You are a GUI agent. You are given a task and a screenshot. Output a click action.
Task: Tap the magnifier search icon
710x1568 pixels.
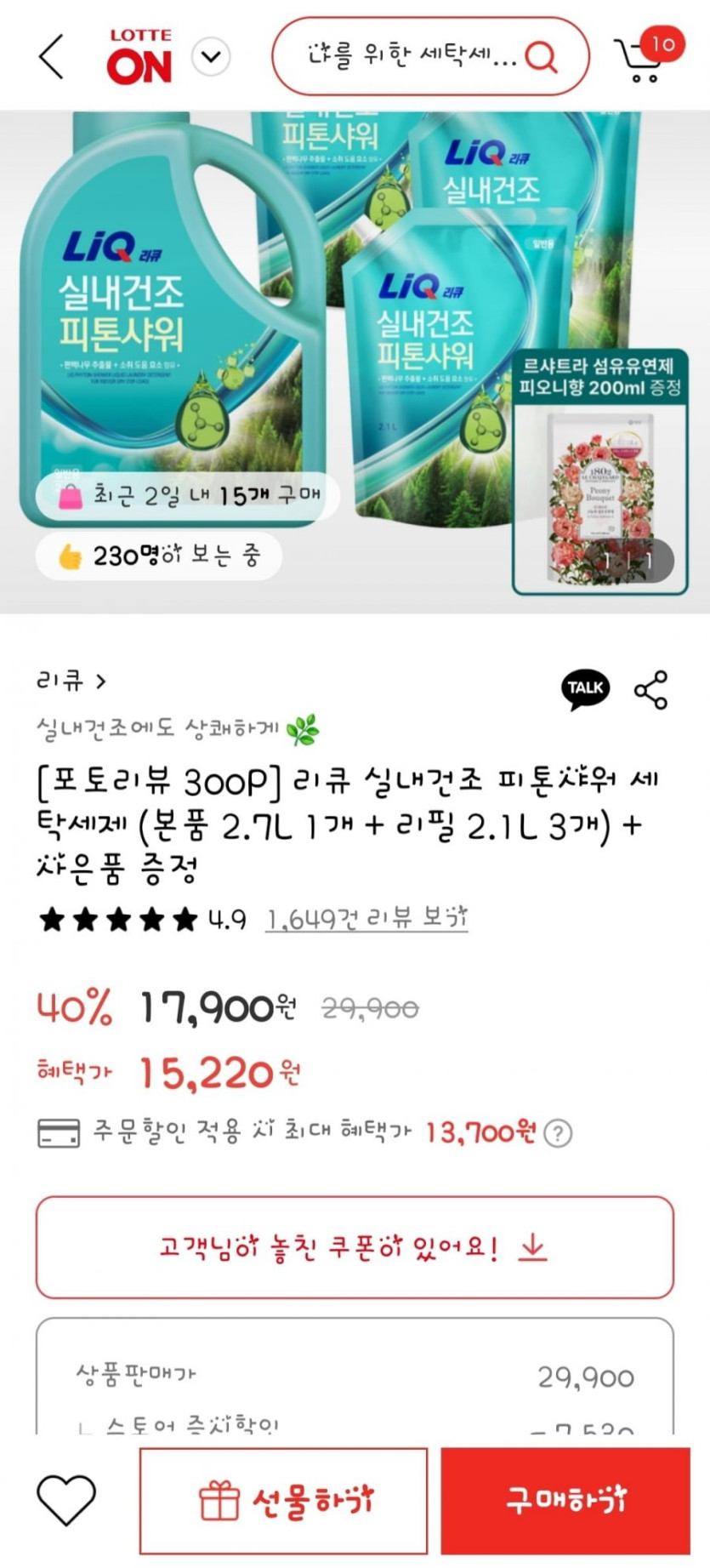[x=542, y=57]
